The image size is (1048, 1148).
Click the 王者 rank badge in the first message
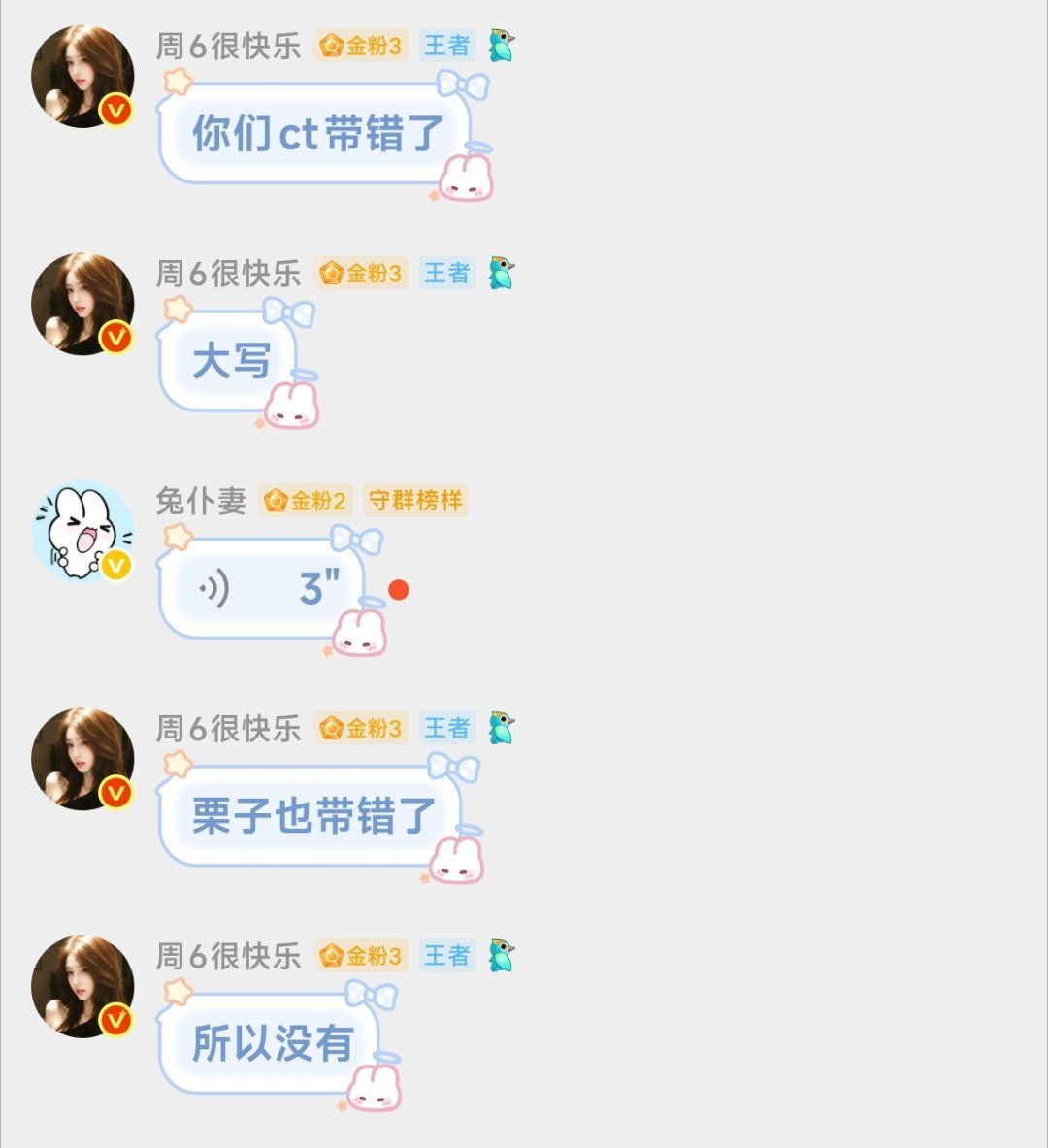[x=445, y=46]
